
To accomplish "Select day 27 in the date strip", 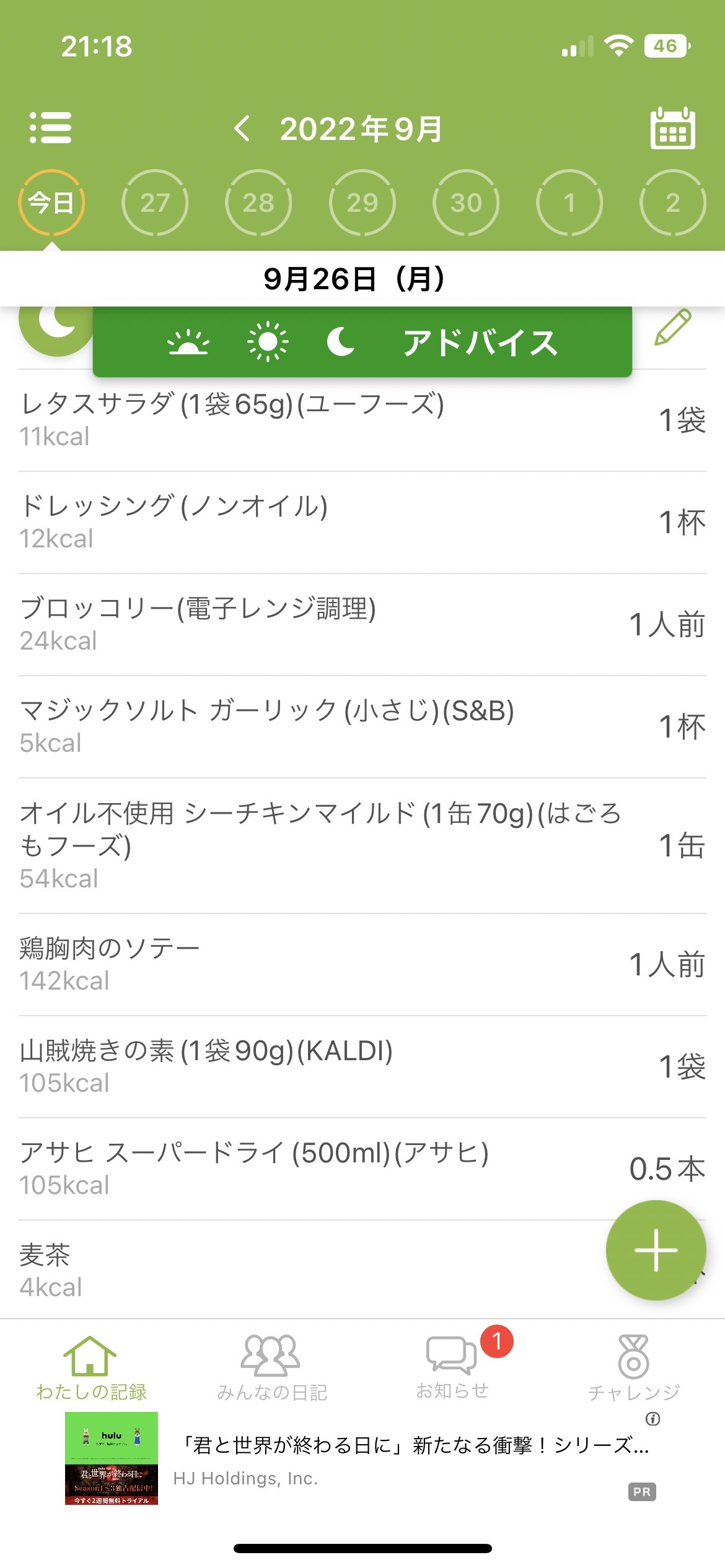I will [155, 203].
